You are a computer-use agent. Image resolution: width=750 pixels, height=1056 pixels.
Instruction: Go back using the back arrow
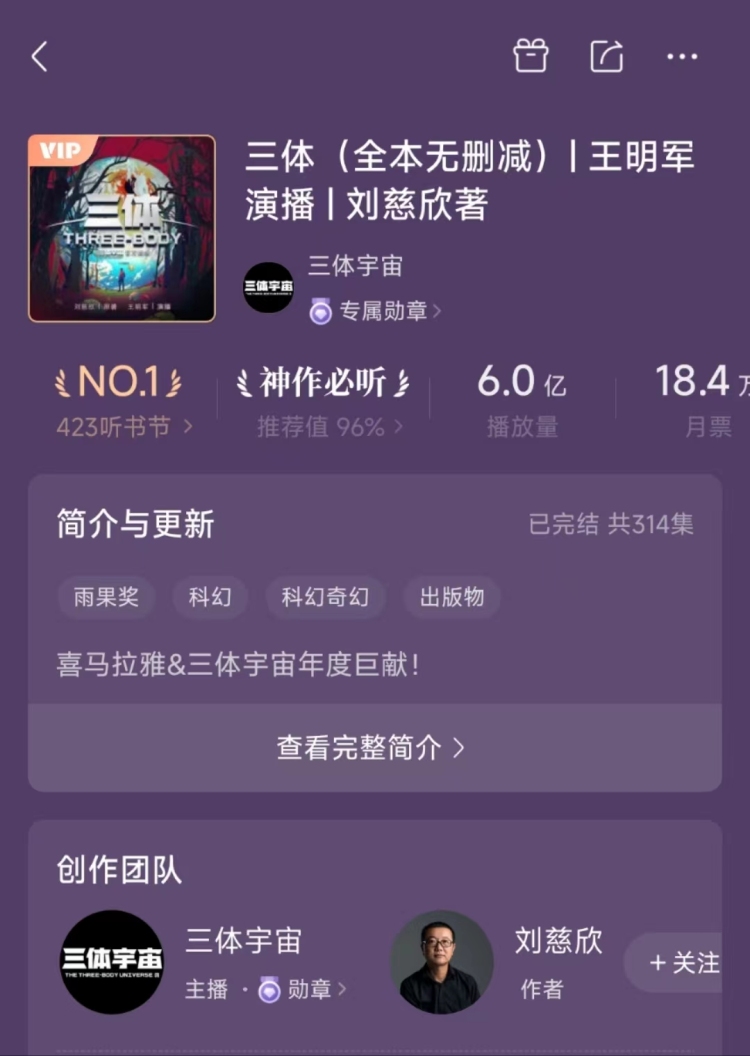(x=39, y=57)
